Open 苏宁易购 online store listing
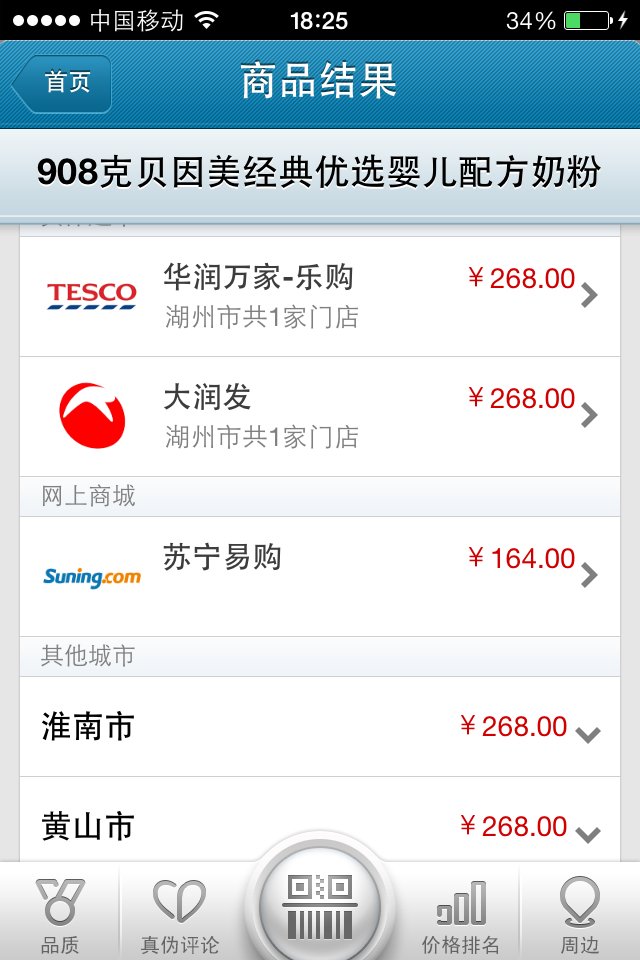The width and height of the screenshot is (640, 960). point(320,576)
